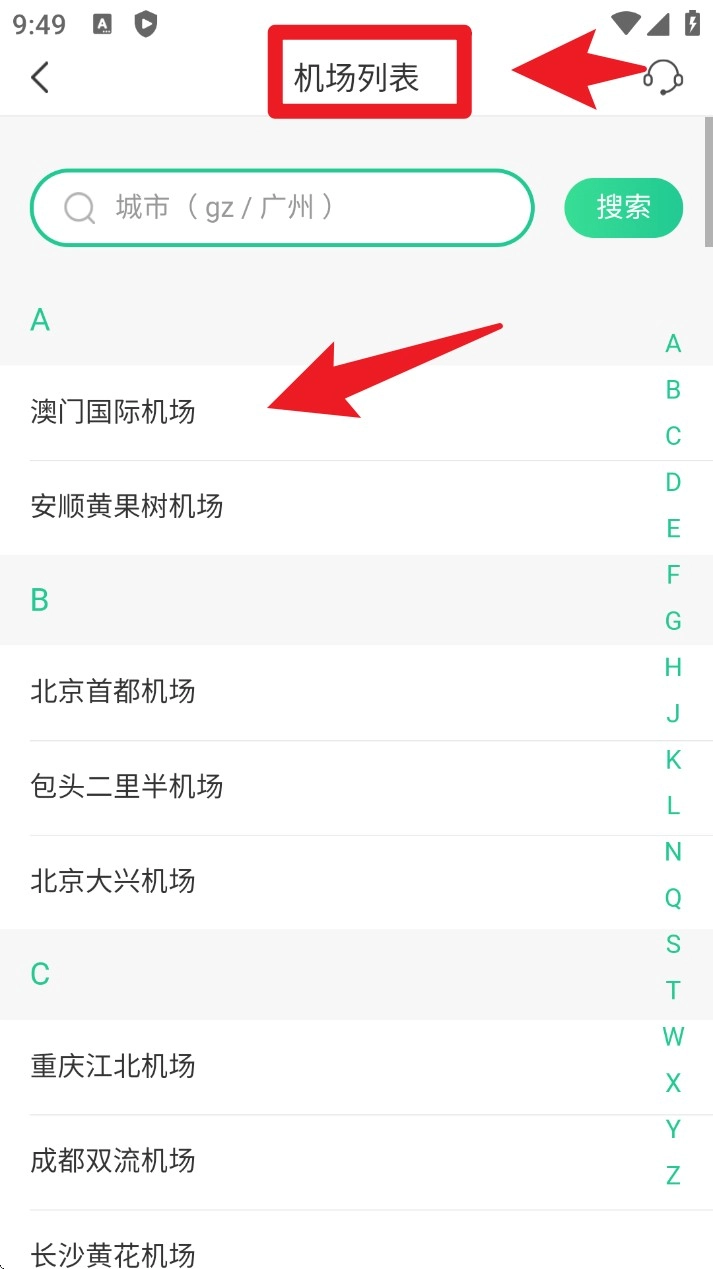
Task: Open customer service headset icon
Action: (663, 77)
